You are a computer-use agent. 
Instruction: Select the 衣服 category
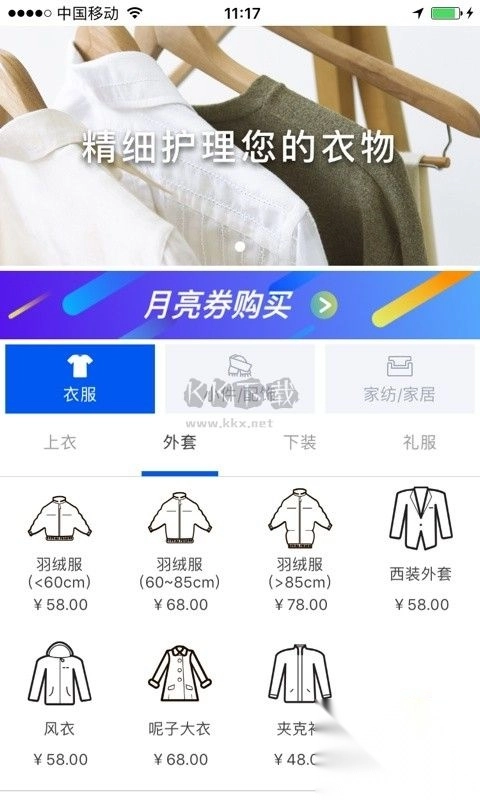(x=80, y=379)
